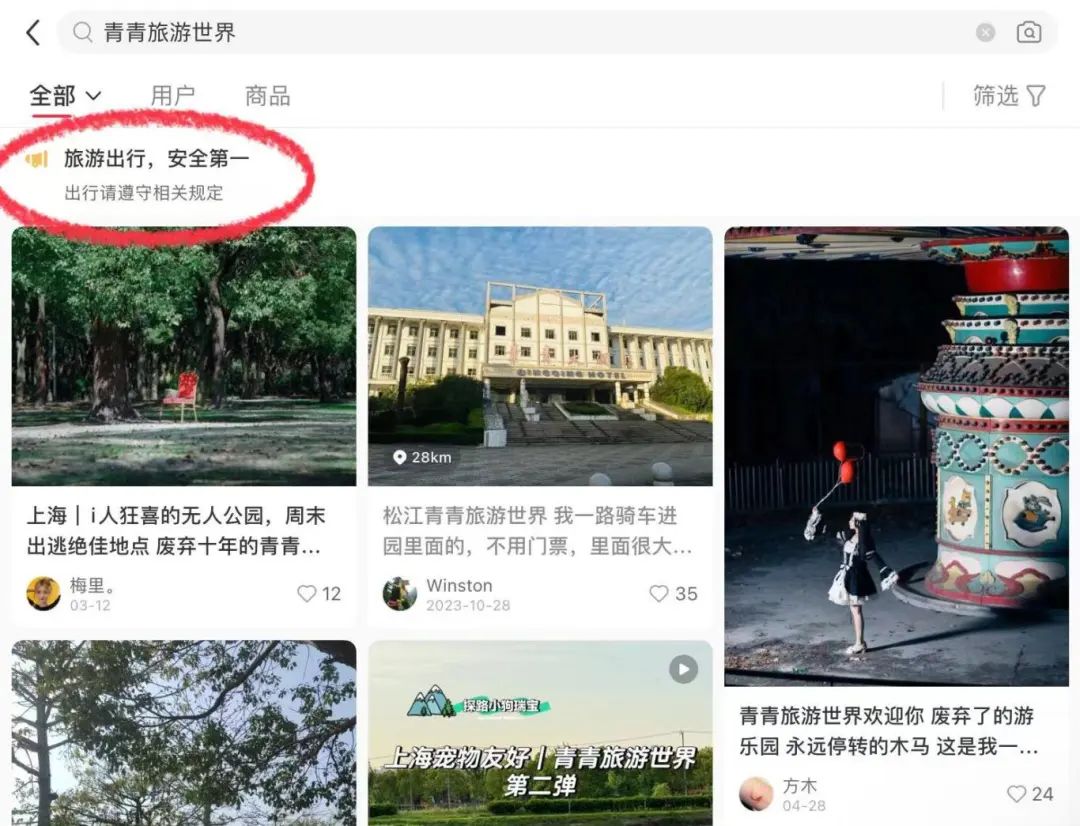Go back with the arrow icon
Screen dimensions: 1080x826
click(33, 33)
